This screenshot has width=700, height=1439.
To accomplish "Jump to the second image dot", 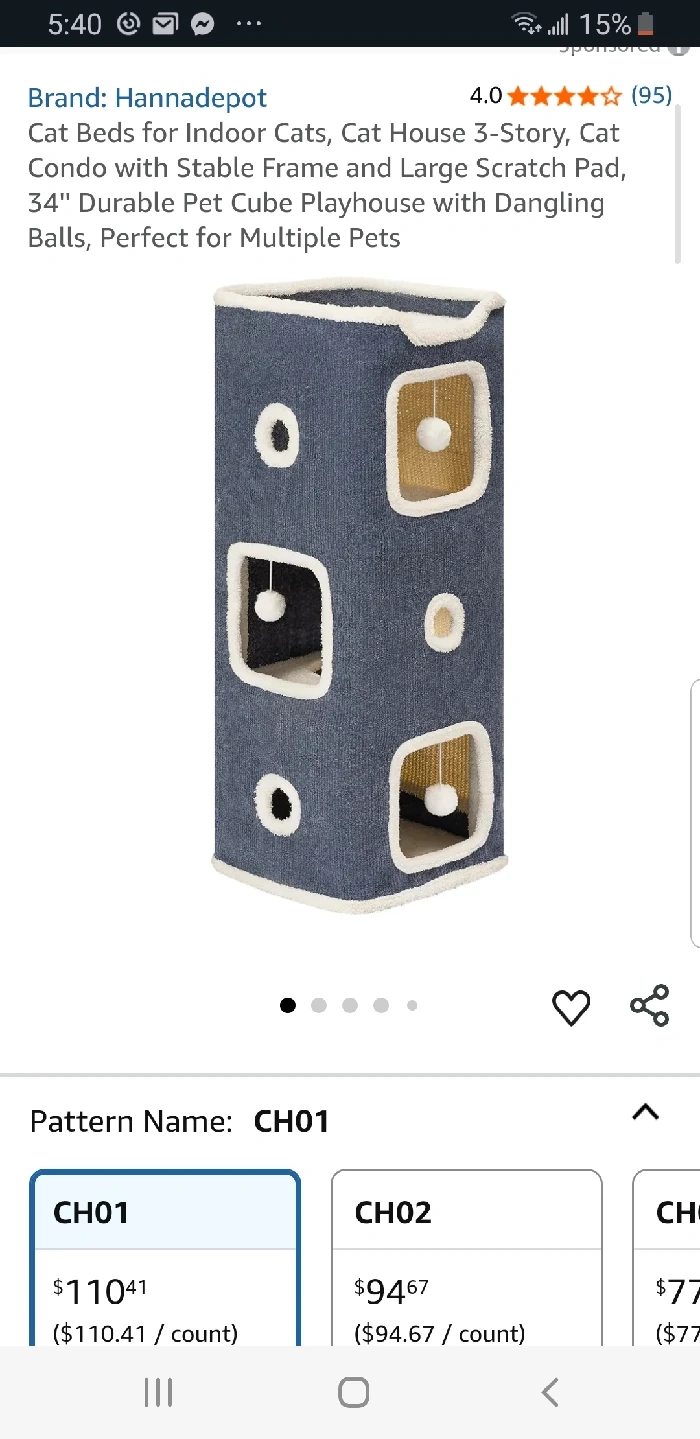I will pos(319,1006).
